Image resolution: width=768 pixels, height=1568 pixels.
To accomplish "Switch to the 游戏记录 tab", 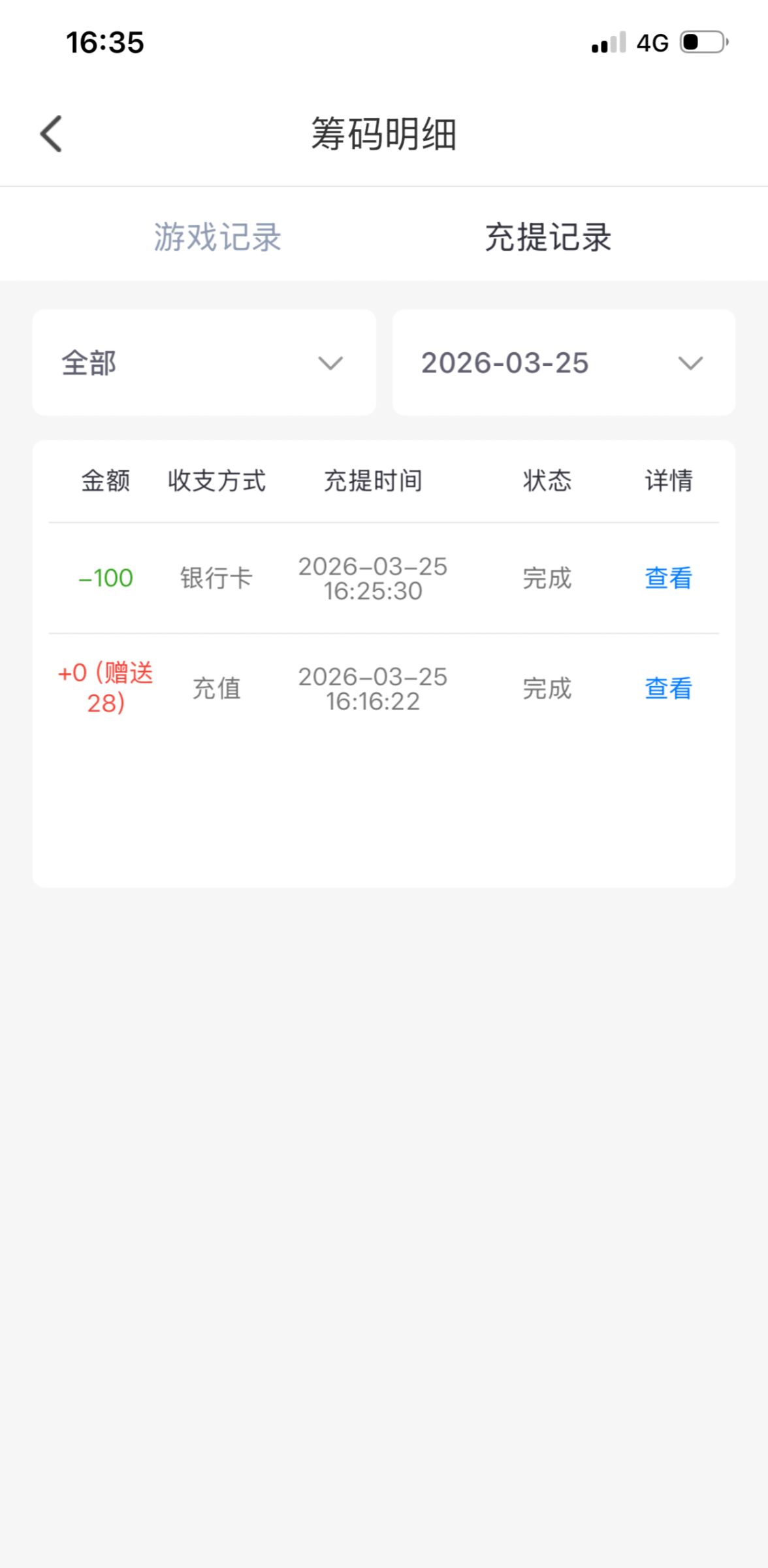I will click(x=217, y=237).
